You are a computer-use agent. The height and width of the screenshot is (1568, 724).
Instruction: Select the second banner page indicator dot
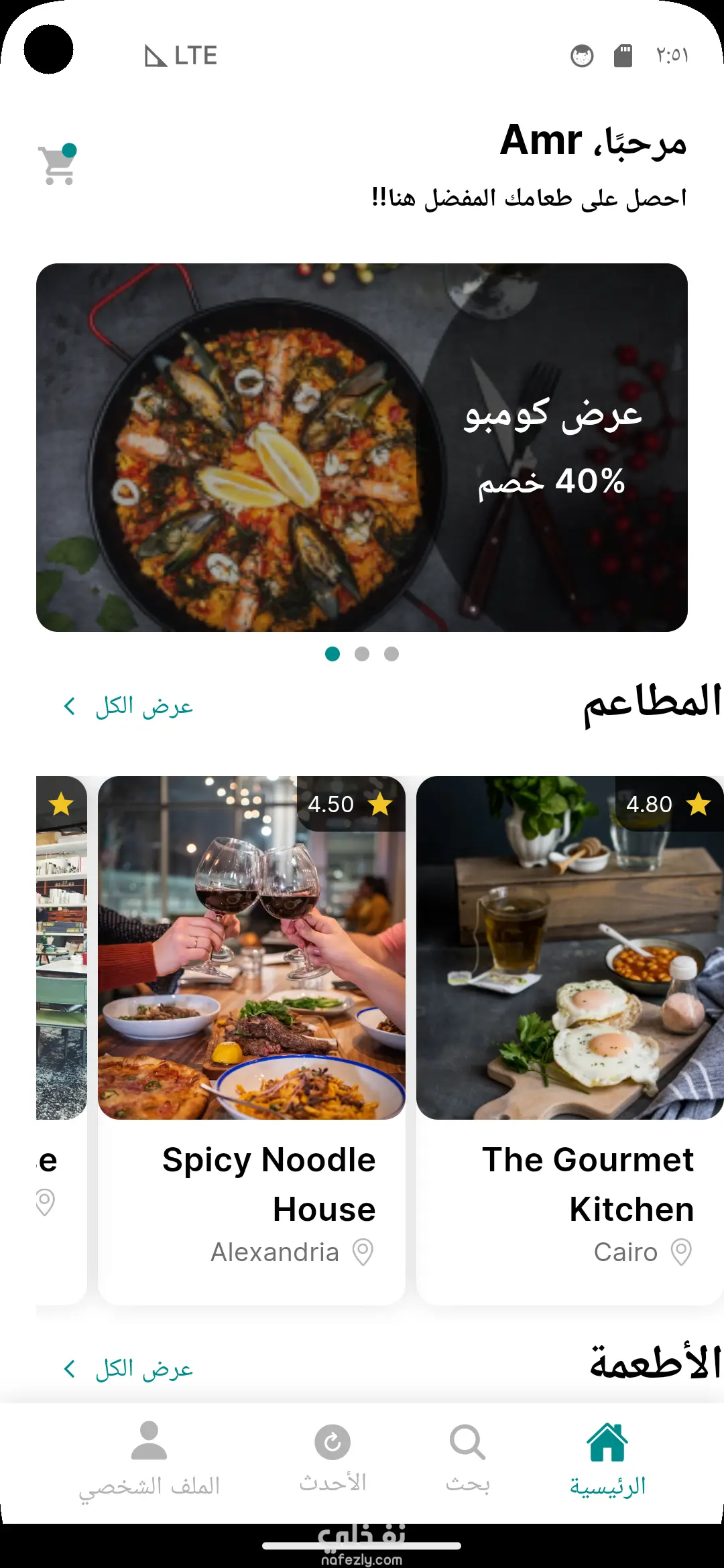362,654
